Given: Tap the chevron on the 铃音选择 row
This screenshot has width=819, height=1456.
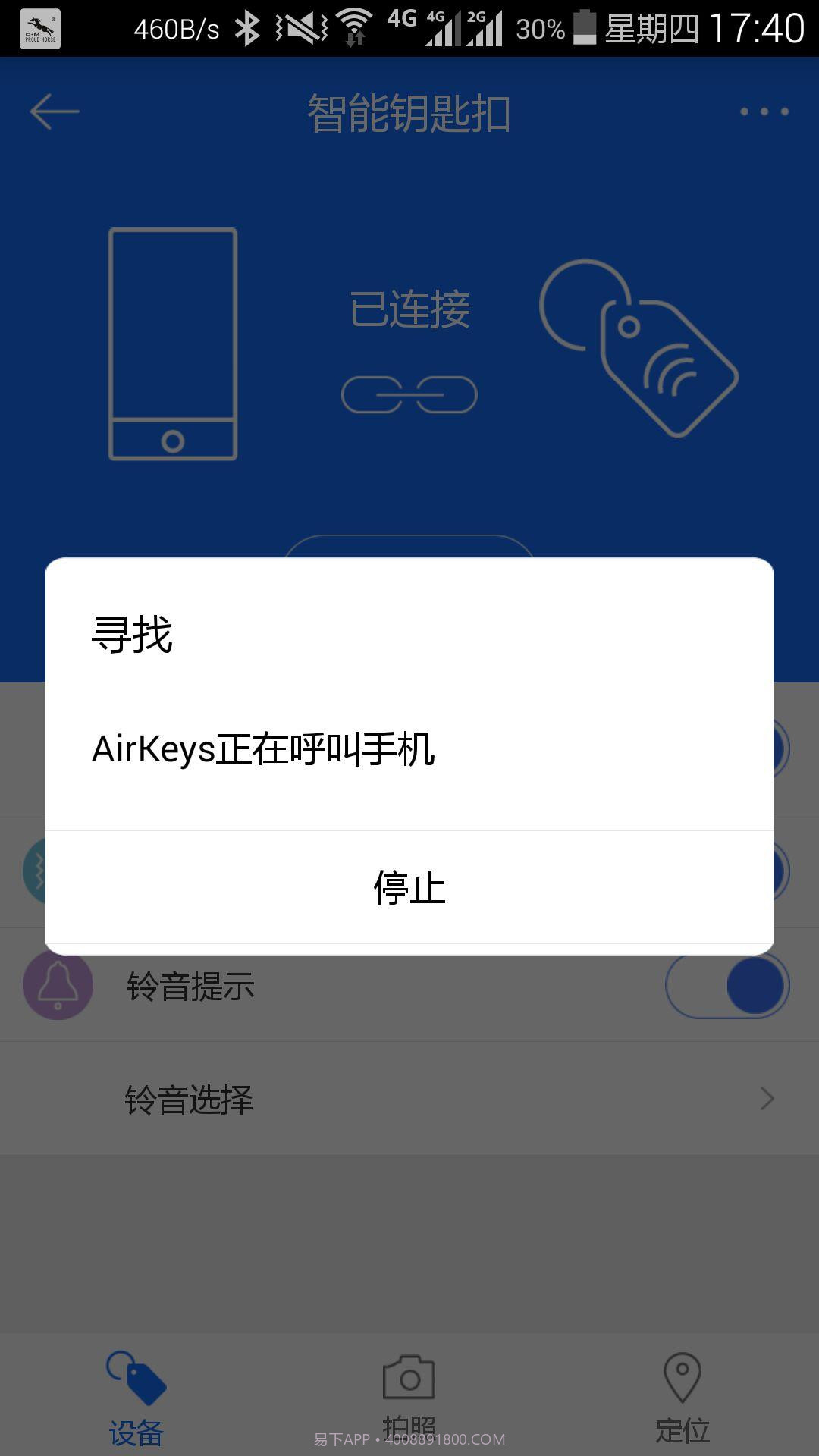Looking at the screenshot, I should tap(769, 1097).
